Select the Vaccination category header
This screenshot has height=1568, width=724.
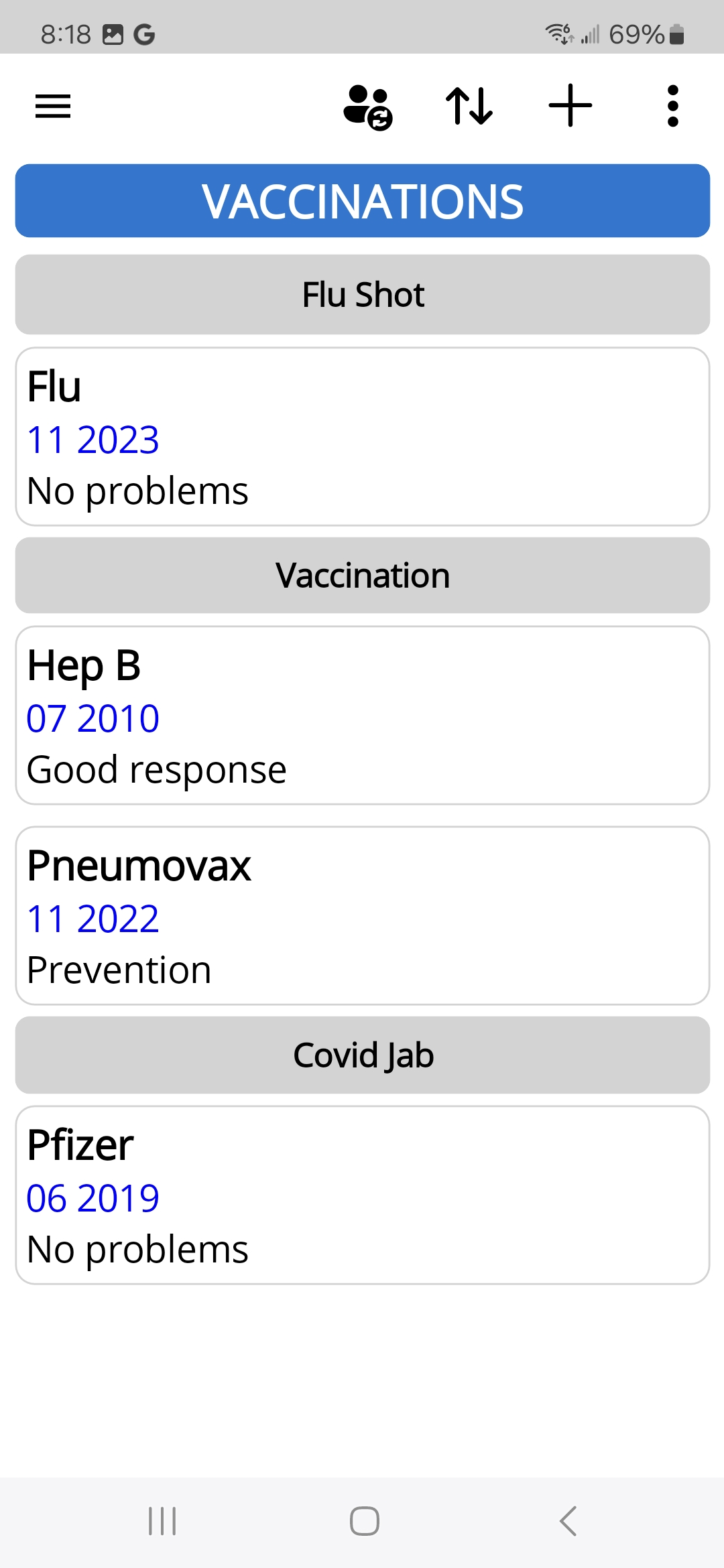pos(363,576)
